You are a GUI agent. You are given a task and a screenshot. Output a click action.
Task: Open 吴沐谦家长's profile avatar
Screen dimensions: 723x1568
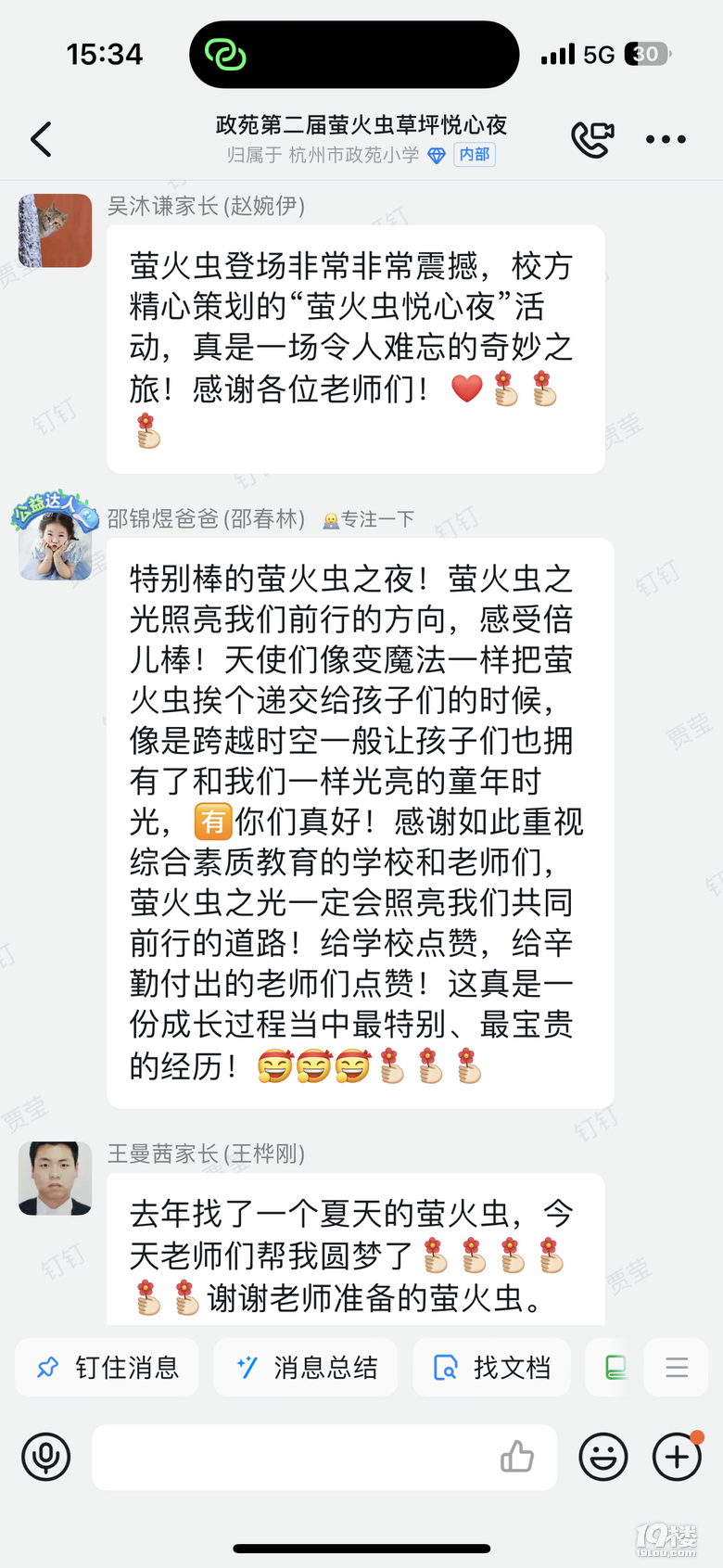[x=56, y=231]
